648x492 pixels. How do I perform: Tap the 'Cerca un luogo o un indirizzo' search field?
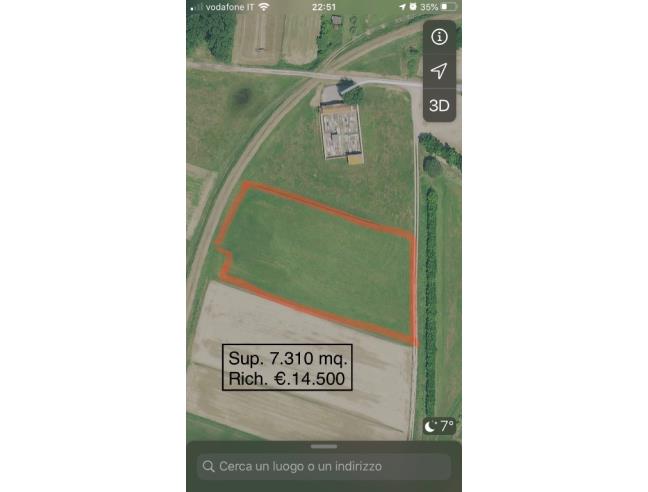coord(323,466)
